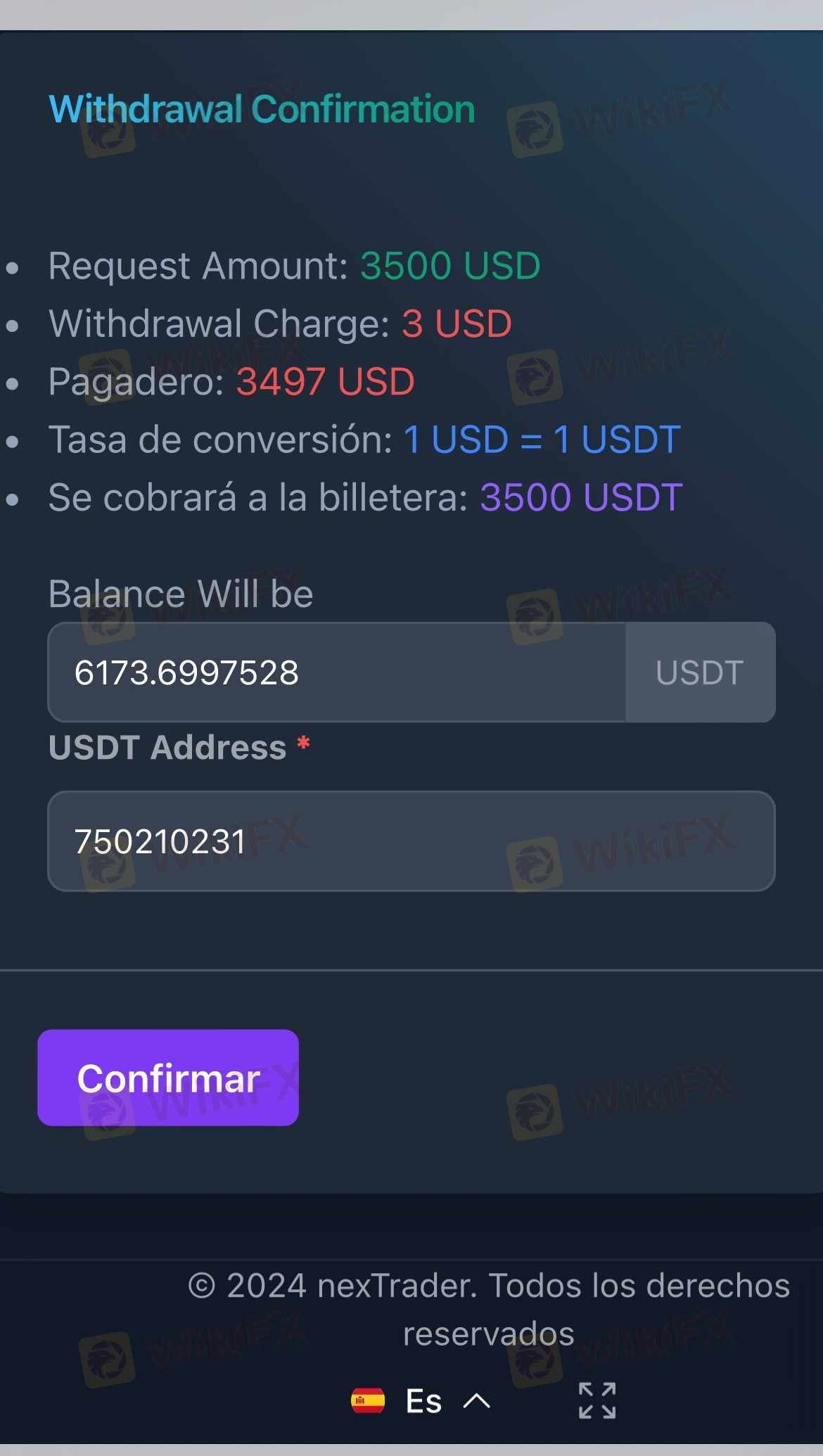Open the Es language selector
This screenshot has height=1456, width=823.
click(422, 1401)
